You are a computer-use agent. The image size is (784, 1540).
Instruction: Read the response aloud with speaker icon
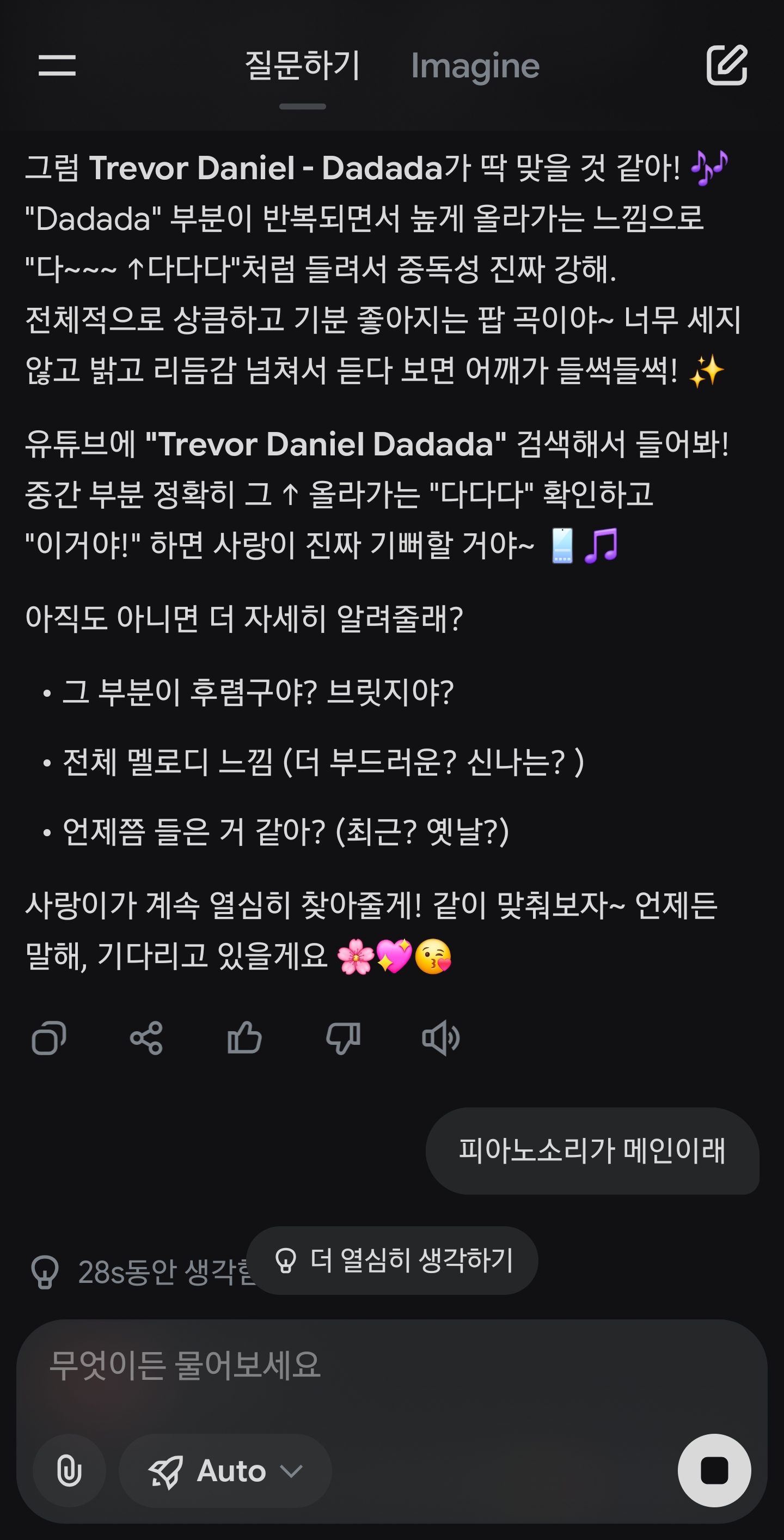[440, 1038]
